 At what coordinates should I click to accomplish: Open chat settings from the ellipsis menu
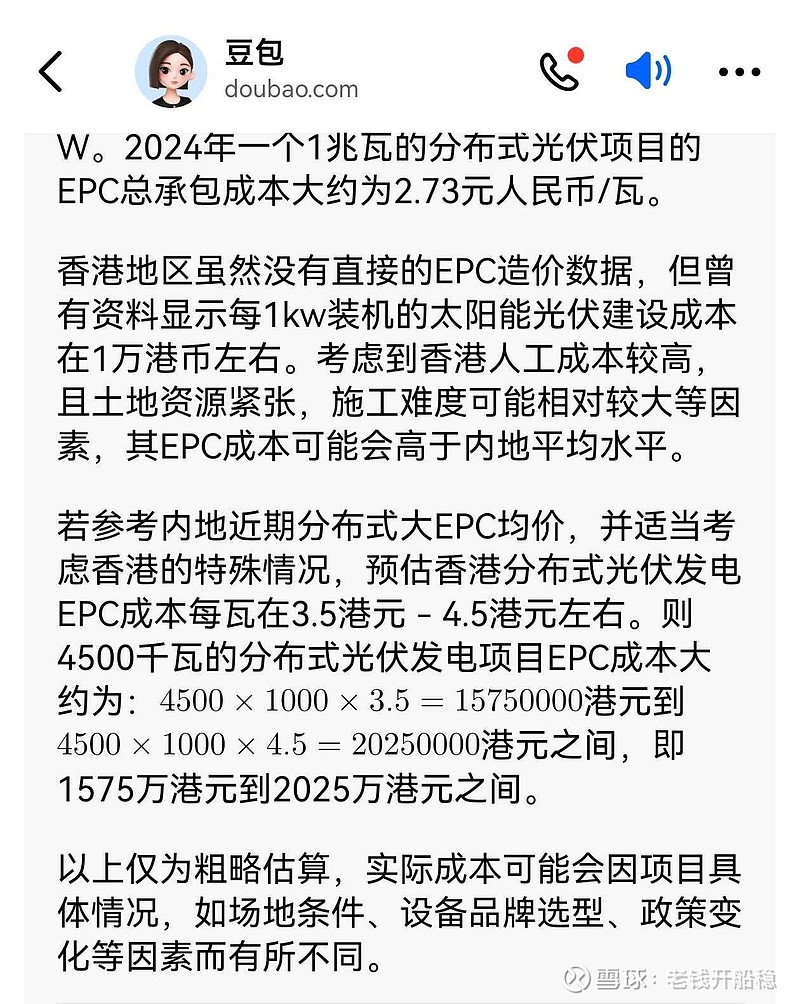point(738,72)
